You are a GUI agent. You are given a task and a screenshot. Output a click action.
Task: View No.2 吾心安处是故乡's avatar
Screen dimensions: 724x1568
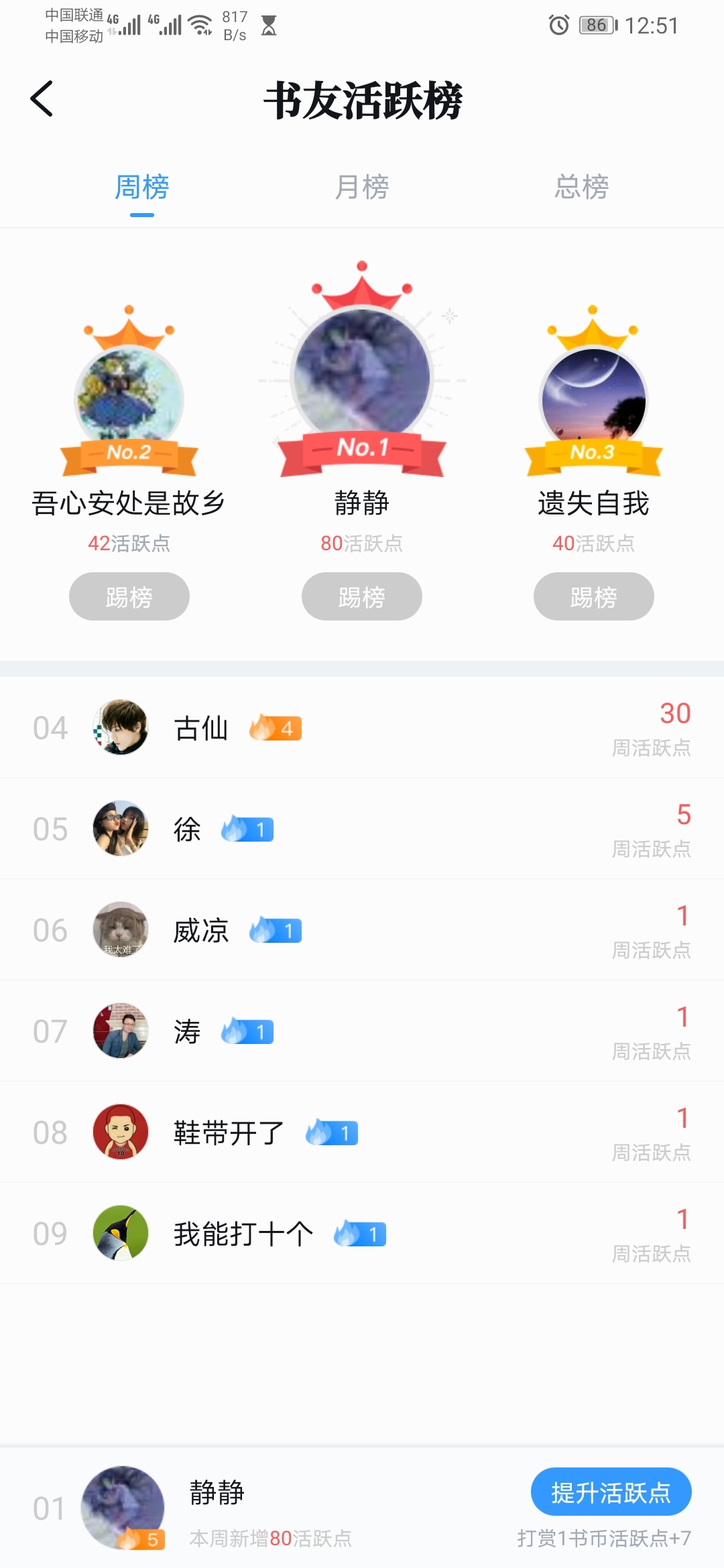click(129, 397)
